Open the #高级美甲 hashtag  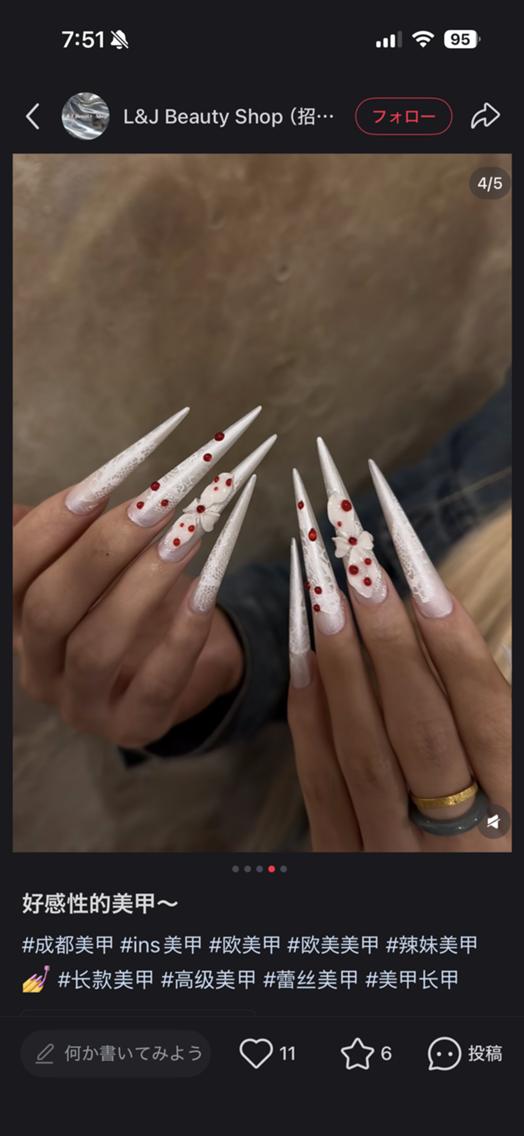click(x=209, y=980)
